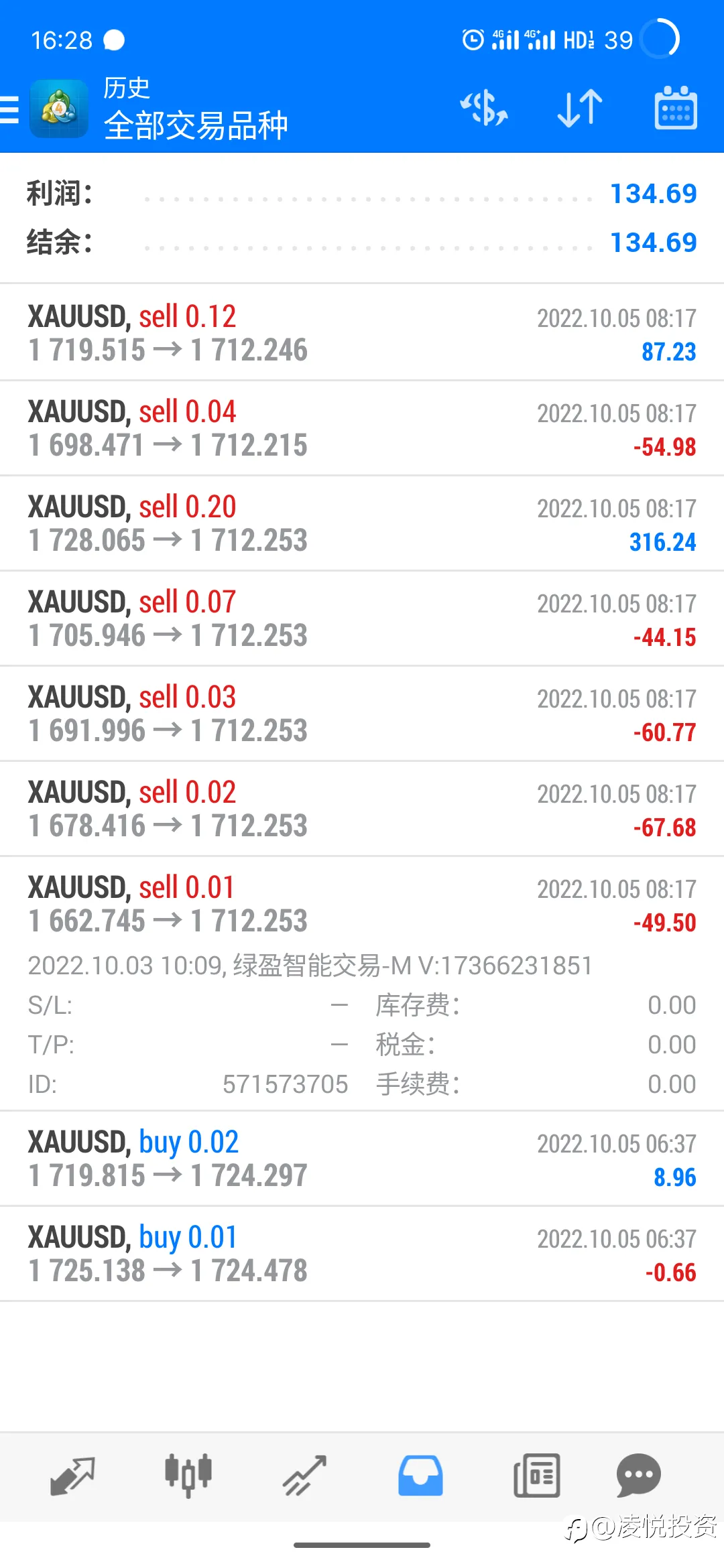Image resolution: width=724 pixels, height=1568 pixels.
Task: Expand the XAUUSD buy 0.01 trade
Action: [x=362, y=1254]
